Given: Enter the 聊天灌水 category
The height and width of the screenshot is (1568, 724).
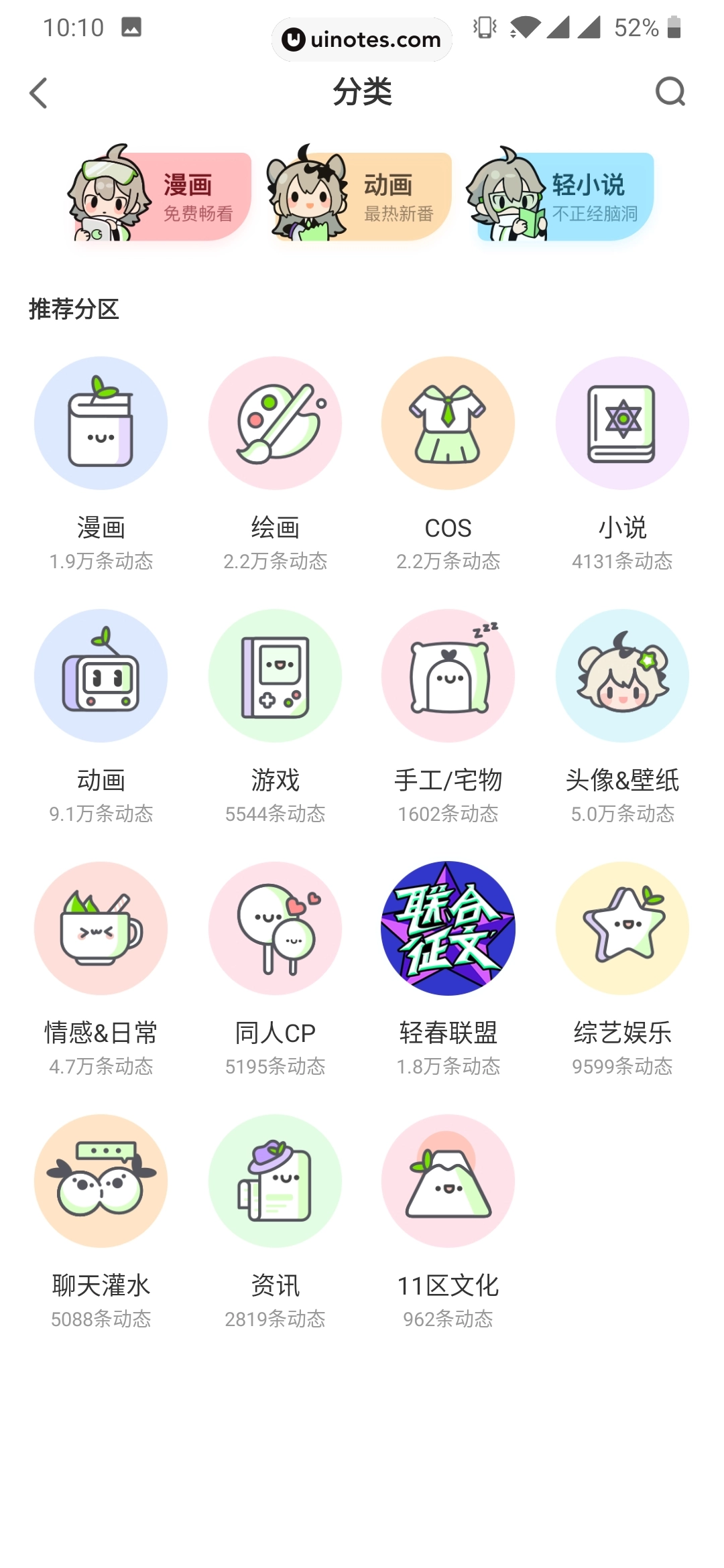Looking at the screenshot, I should pos(101,1181).
